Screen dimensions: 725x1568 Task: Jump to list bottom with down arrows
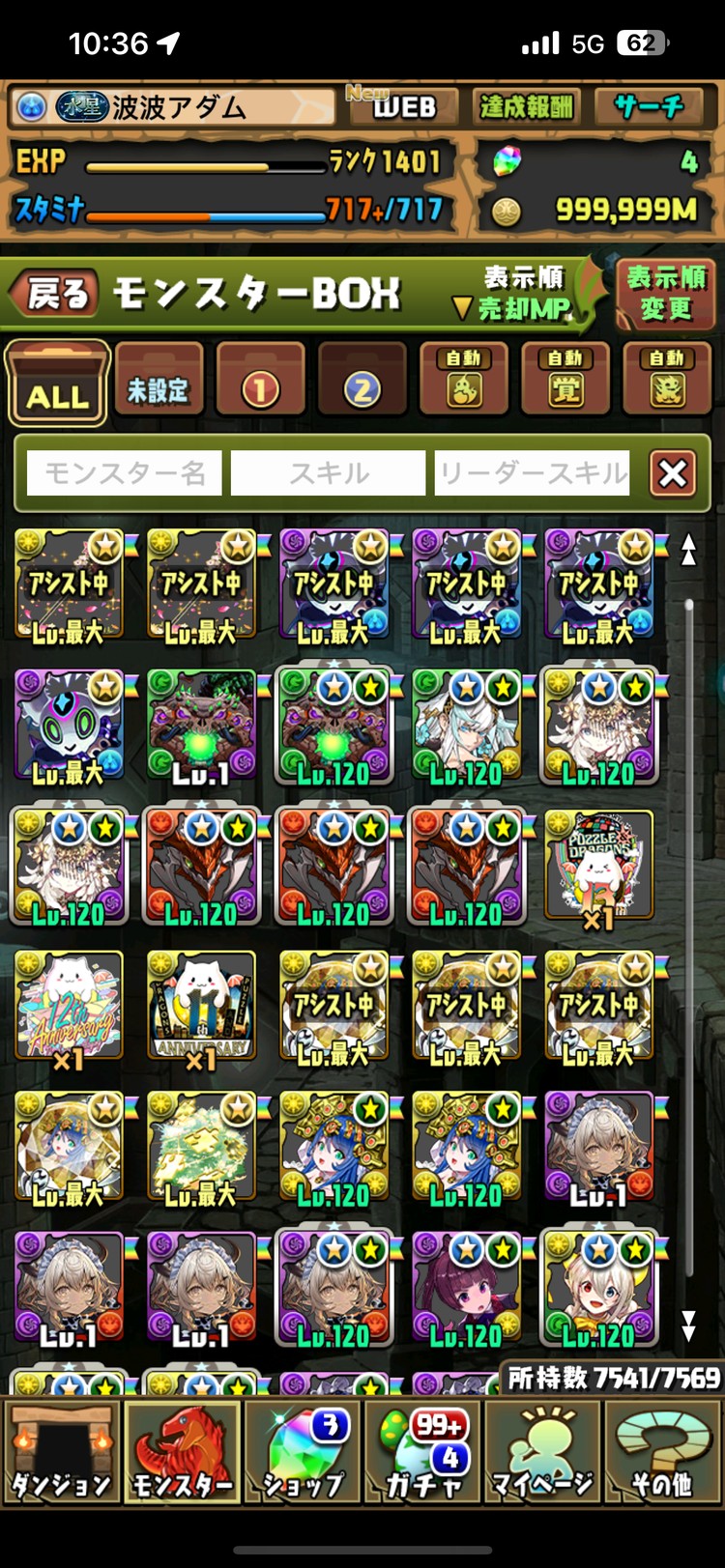[x=688, y=1326]
